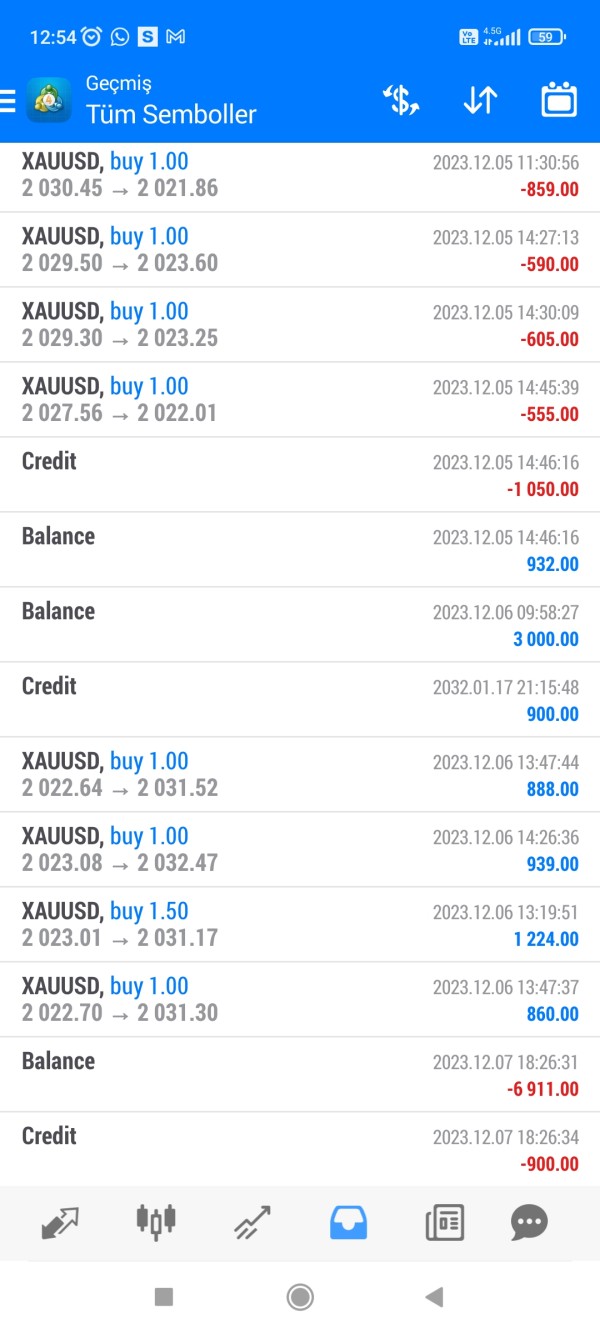Open XAUUSD trade with -859.00 loss
This screenshot has width=600, height=1333.
coord(300,175)
